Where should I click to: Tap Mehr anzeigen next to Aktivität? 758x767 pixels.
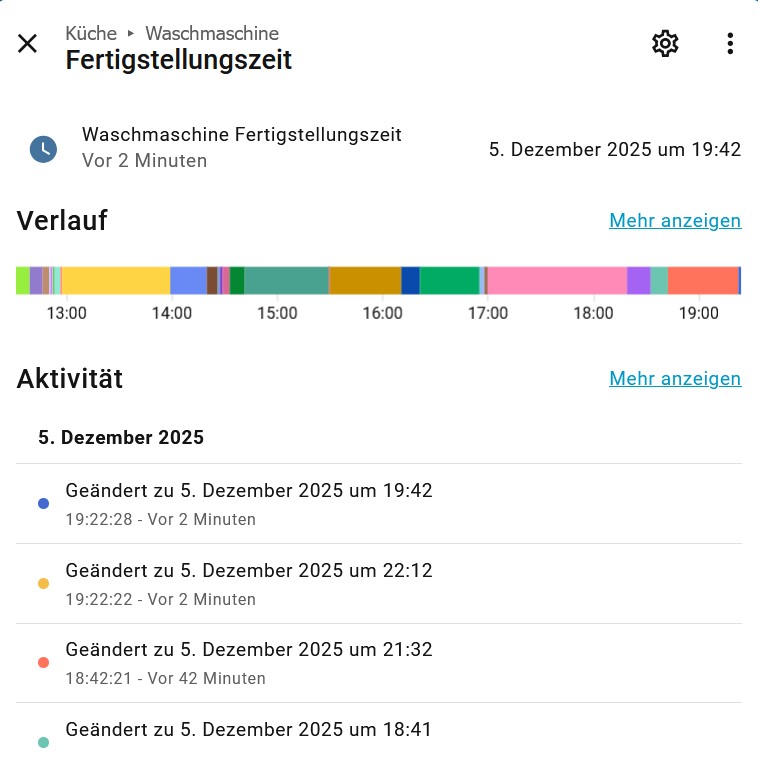click(675, 379)
